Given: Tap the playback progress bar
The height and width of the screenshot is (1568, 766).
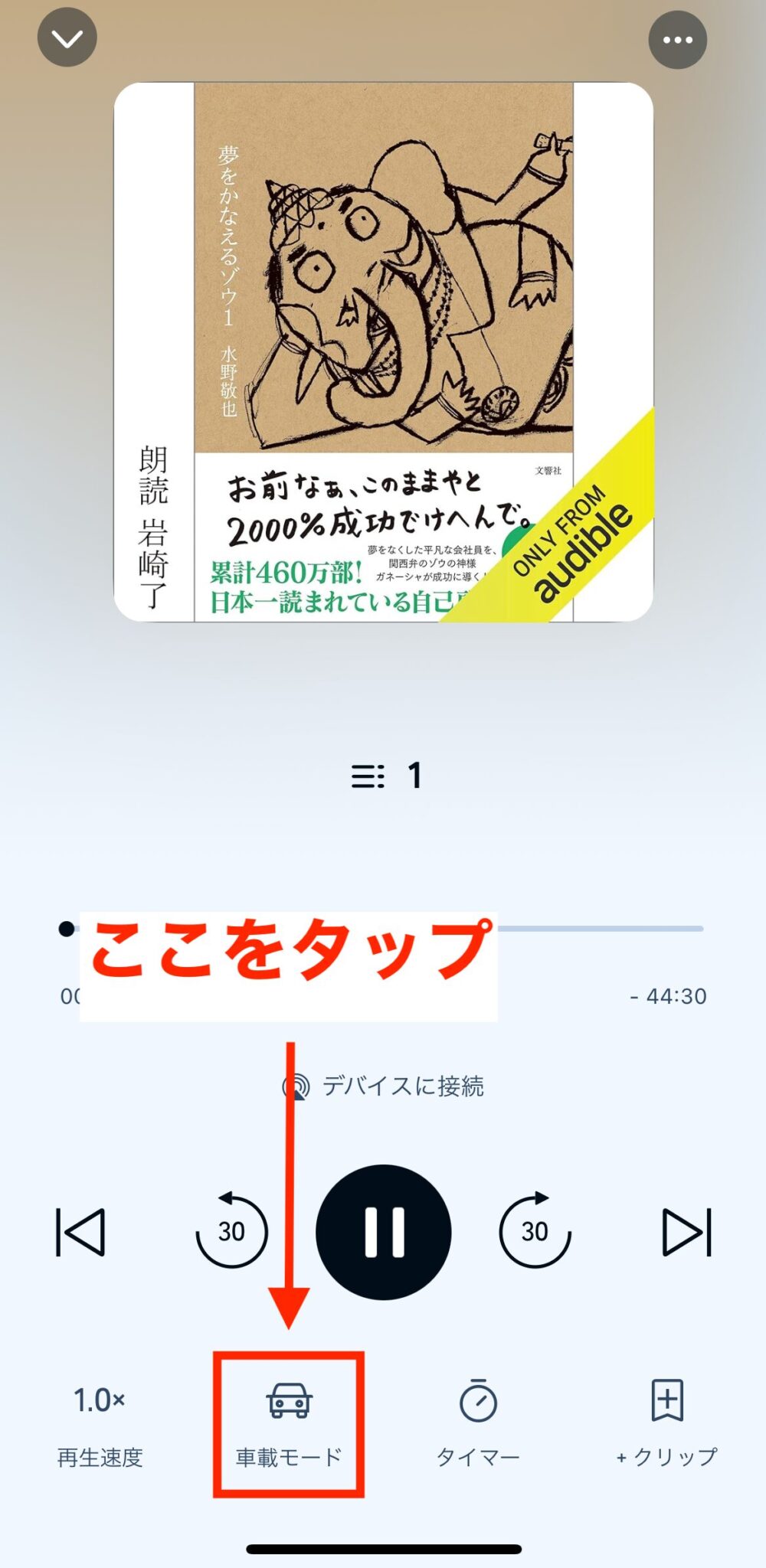Looking at the screenshot, I should coord(597,929).
